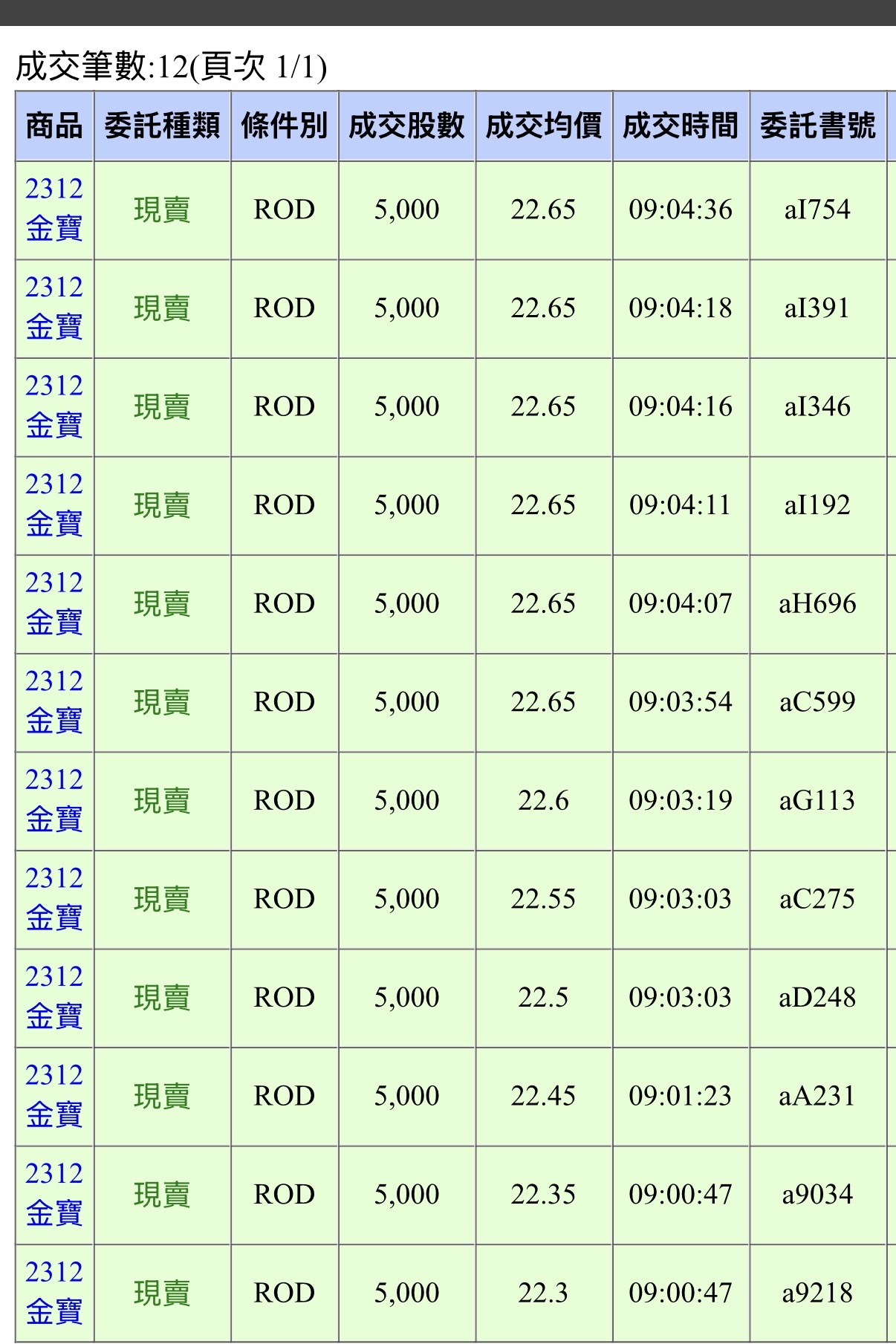The height and width of the screenshot is (1344, 896).
Task: Open 2312 金寶 link in order aI391 row
Action: 54,307
